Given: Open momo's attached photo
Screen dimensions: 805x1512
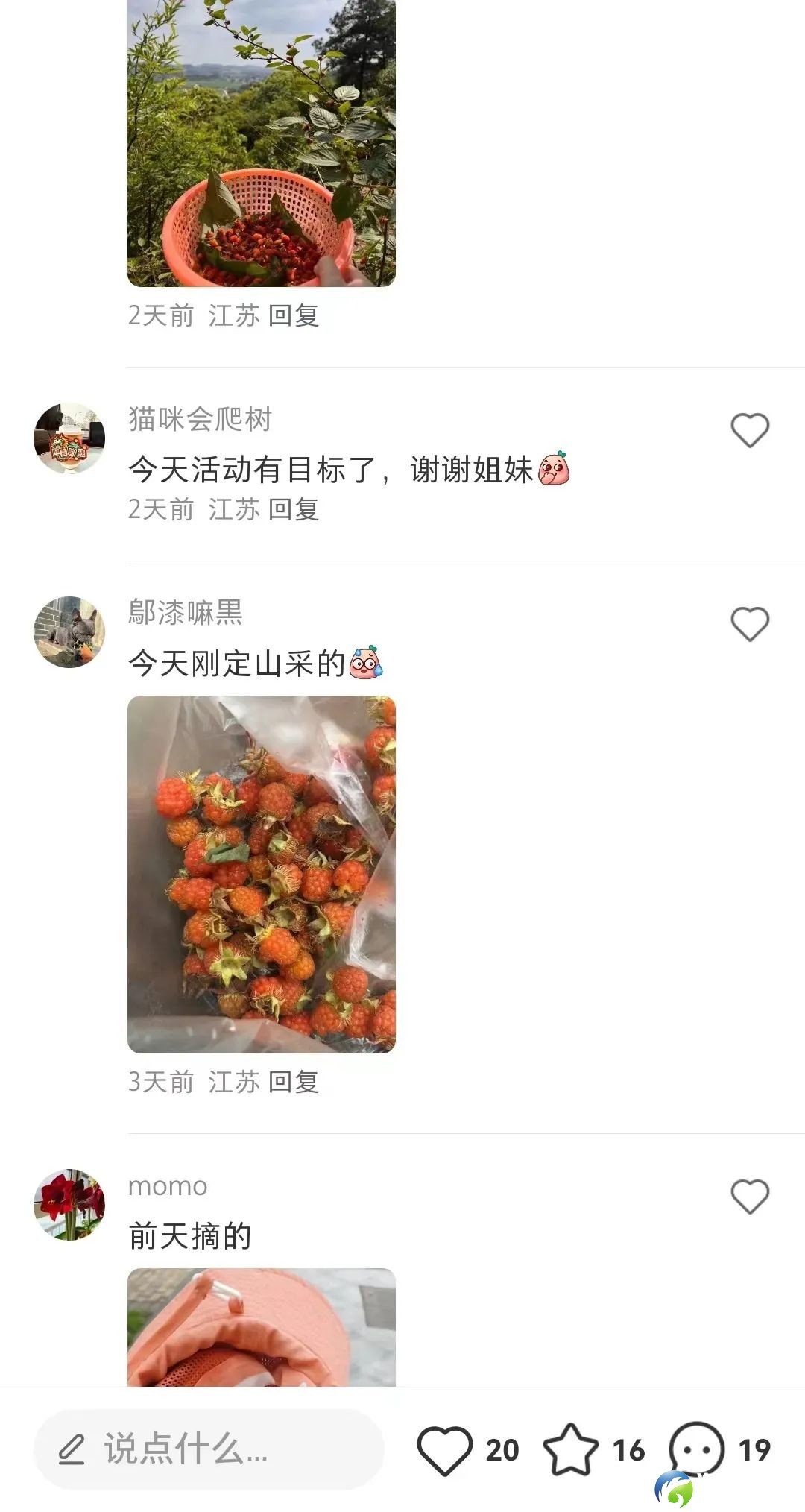Looking at the screenshot, I should pos(261,1327).
